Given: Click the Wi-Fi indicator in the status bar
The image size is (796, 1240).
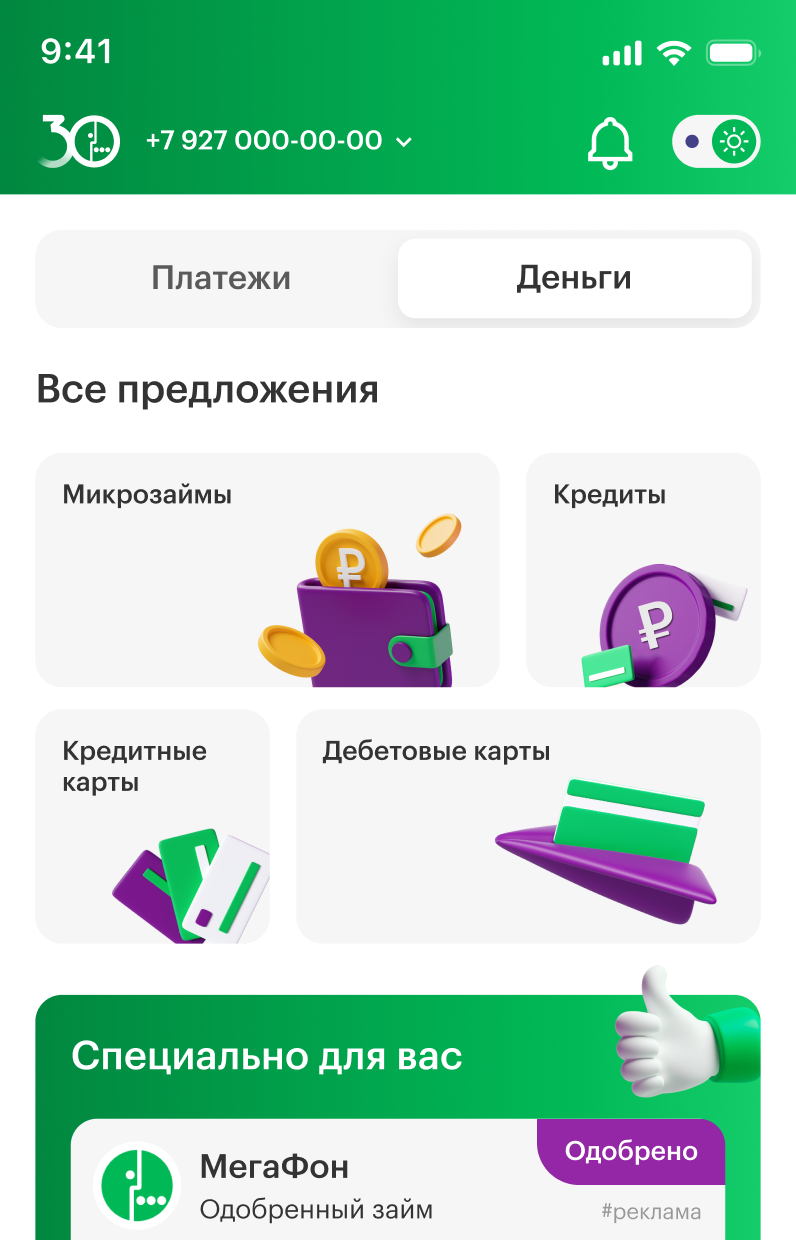Looking at the screenshot, I should coord(675,53).
